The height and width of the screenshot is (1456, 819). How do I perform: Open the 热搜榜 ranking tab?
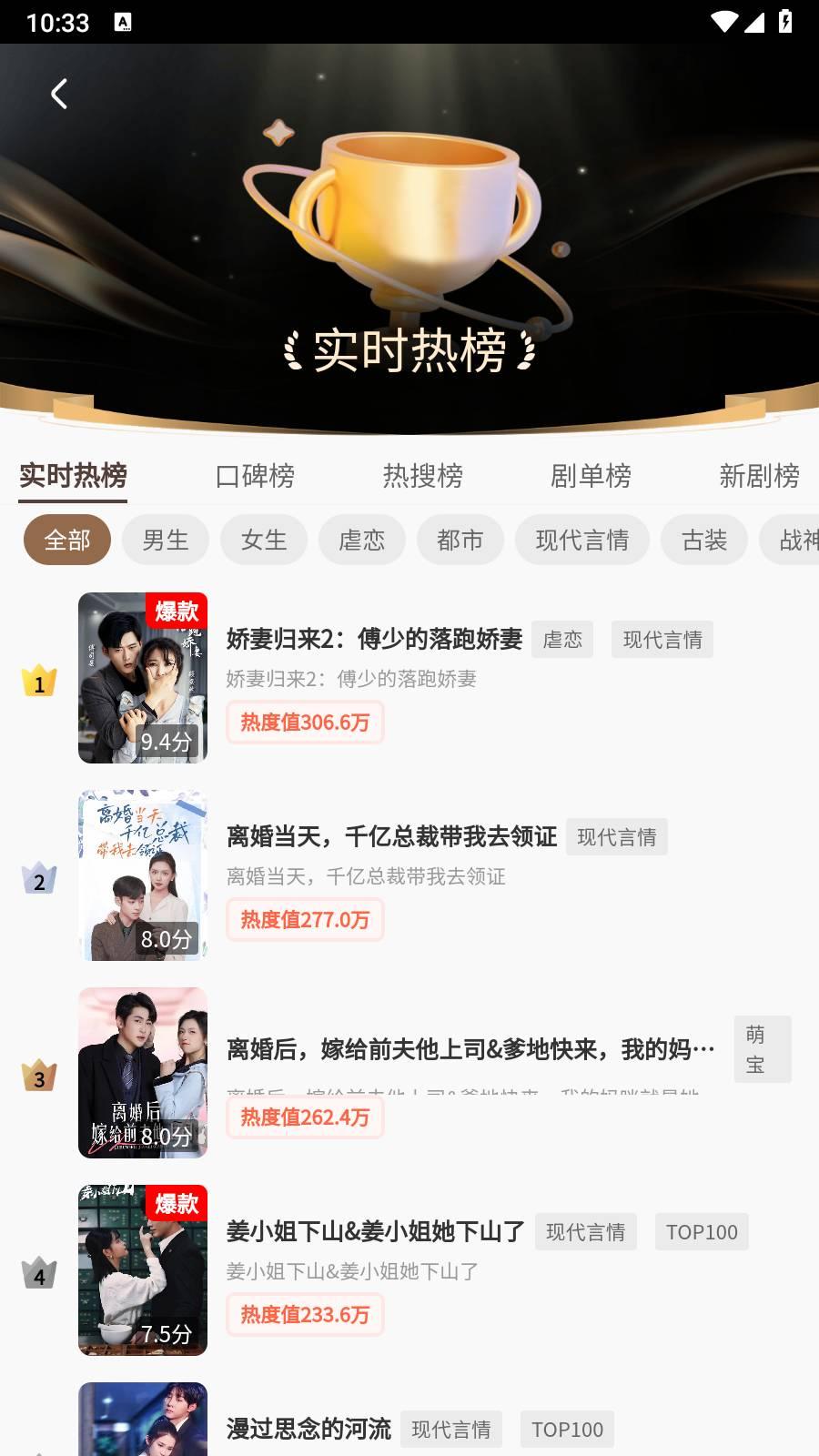point(423,476)
